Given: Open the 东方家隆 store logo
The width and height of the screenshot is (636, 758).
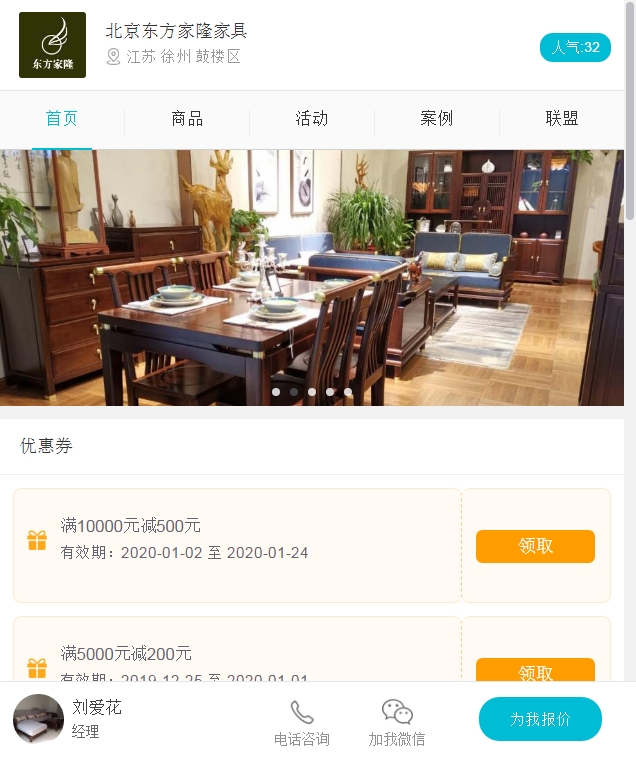Looking at the screenshot, I should (52, 45).
